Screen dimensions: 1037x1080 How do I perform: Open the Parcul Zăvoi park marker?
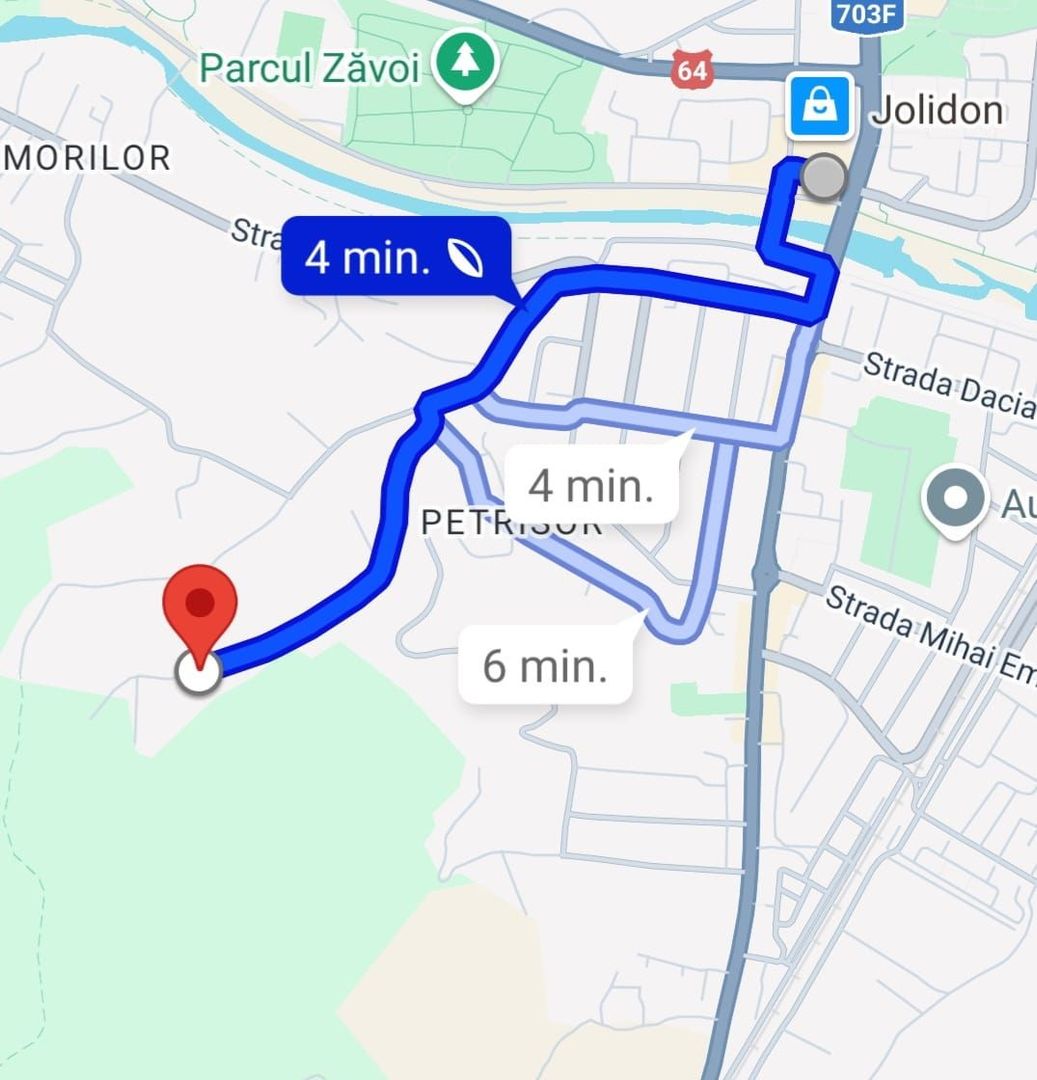(x=465, y=65)
